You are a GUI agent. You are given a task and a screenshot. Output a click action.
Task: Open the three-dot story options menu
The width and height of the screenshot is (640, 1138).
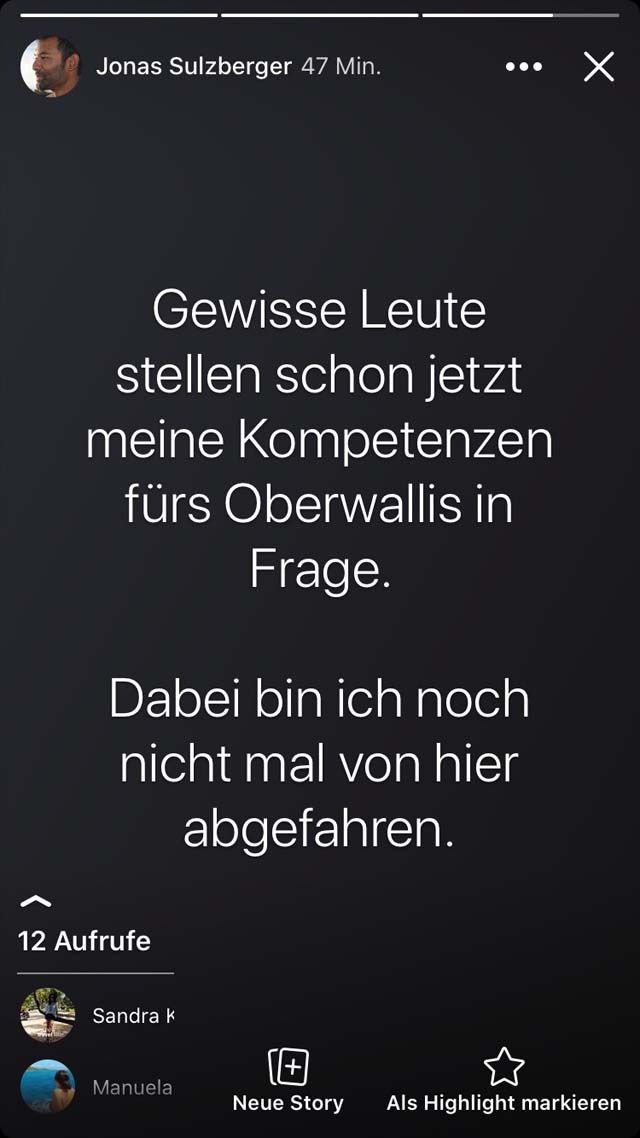click(524, 67)
